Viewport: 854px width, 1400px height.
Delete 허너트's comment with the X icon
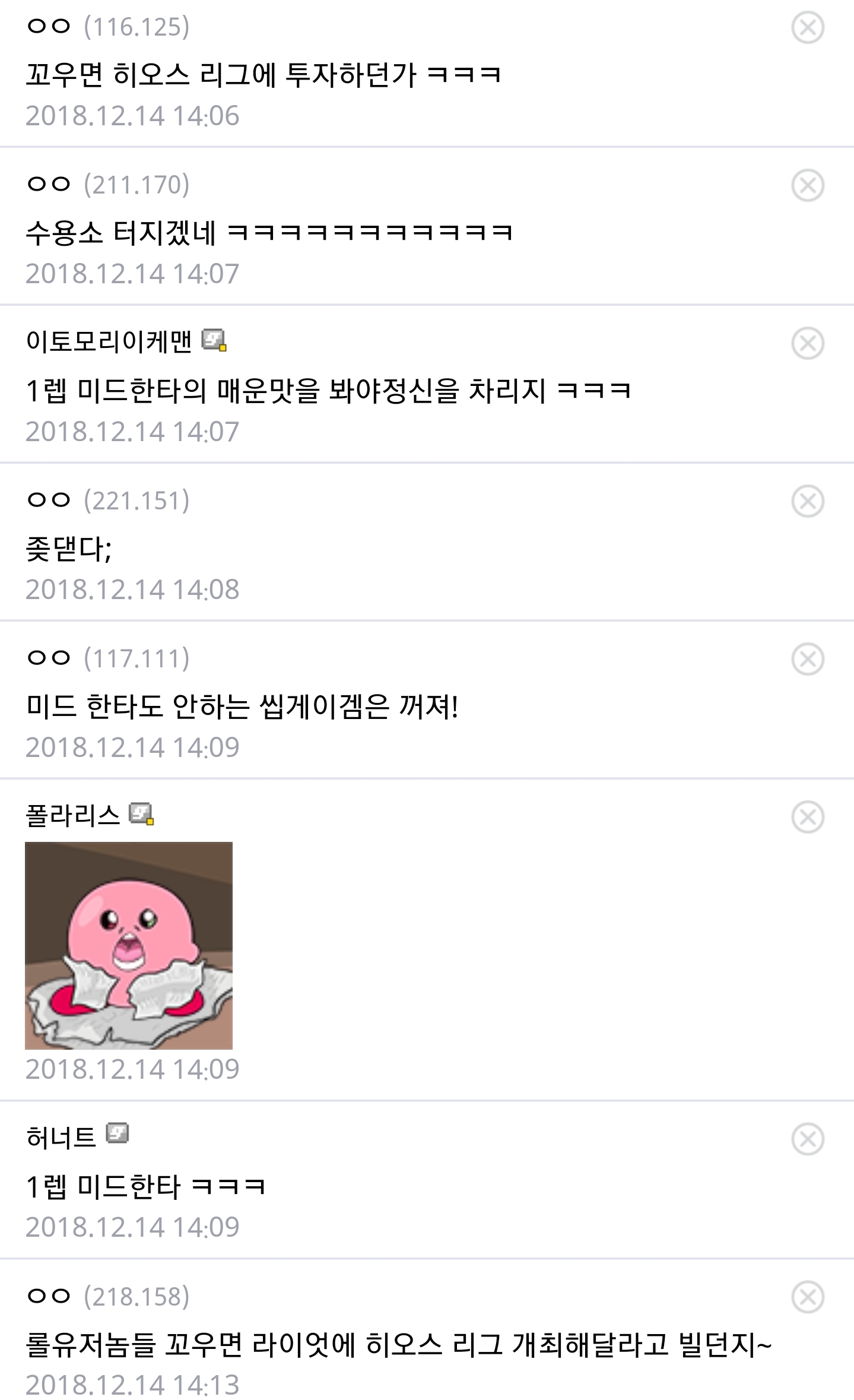pyautogui.click(x=807, y=1139)
